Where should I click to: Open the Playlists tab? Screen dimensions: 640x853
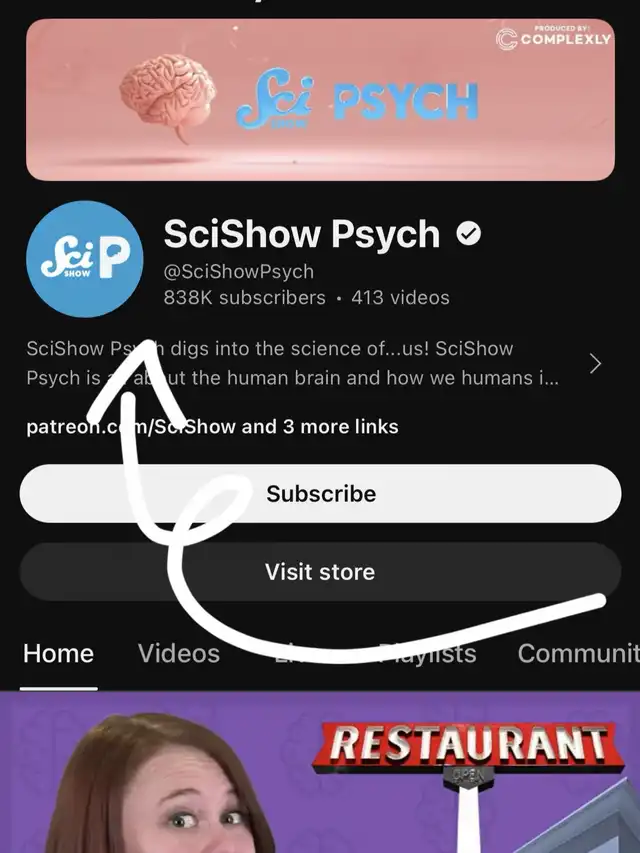430,654
